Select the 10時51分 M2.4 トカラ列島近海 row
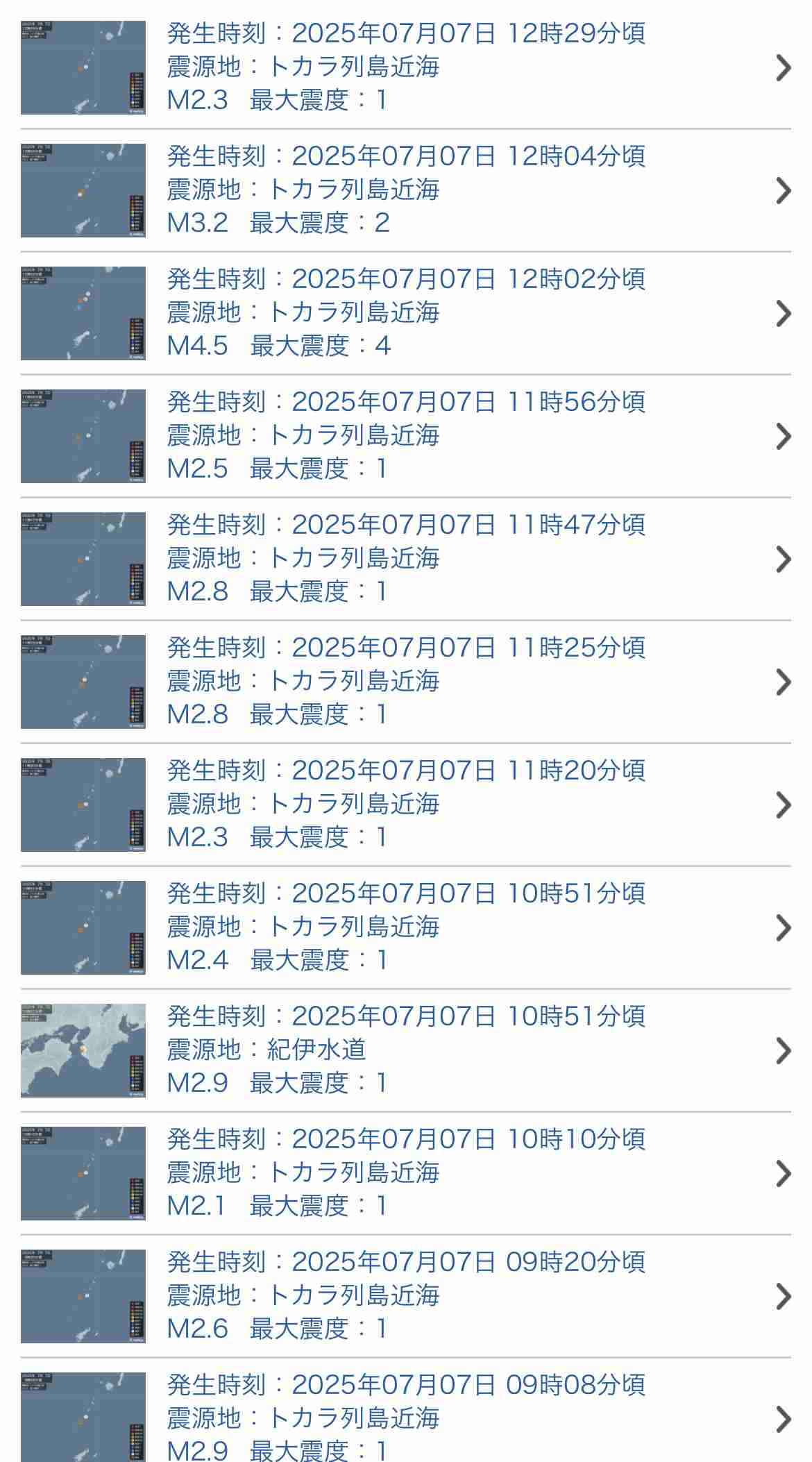Image resolution: width=812 pixels, height=1462 pixels. 406,927
